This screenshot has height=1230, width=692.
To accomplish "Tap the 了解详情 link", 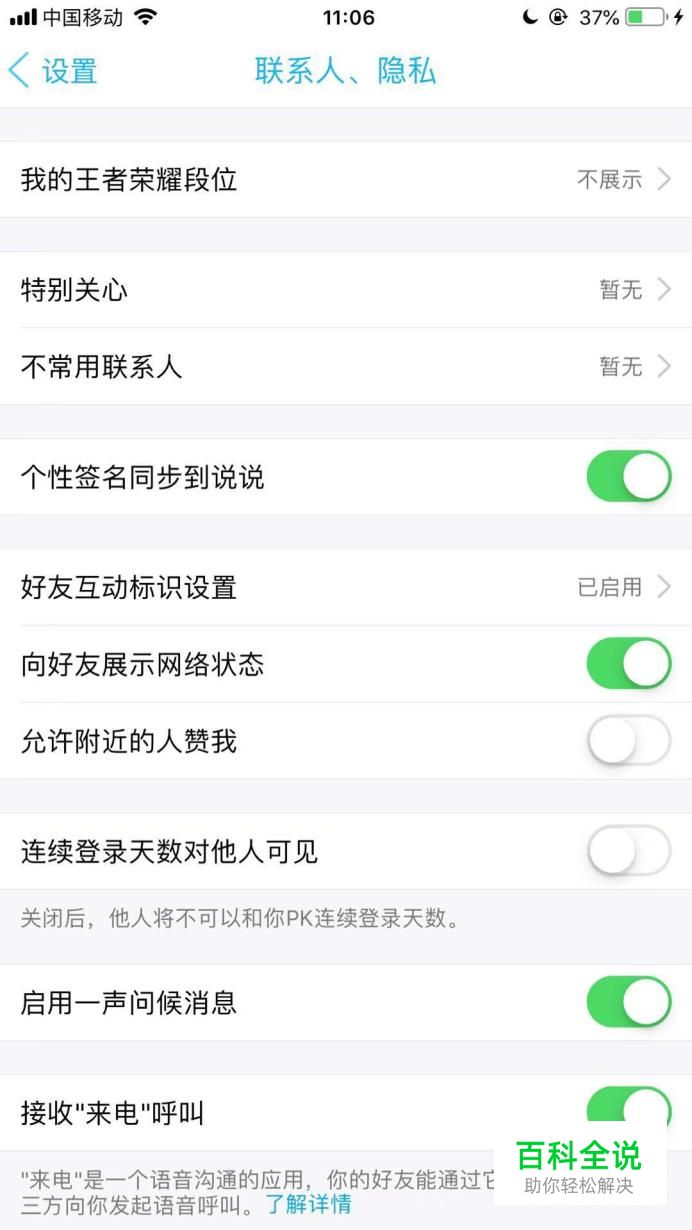I will coord(308,1203).
